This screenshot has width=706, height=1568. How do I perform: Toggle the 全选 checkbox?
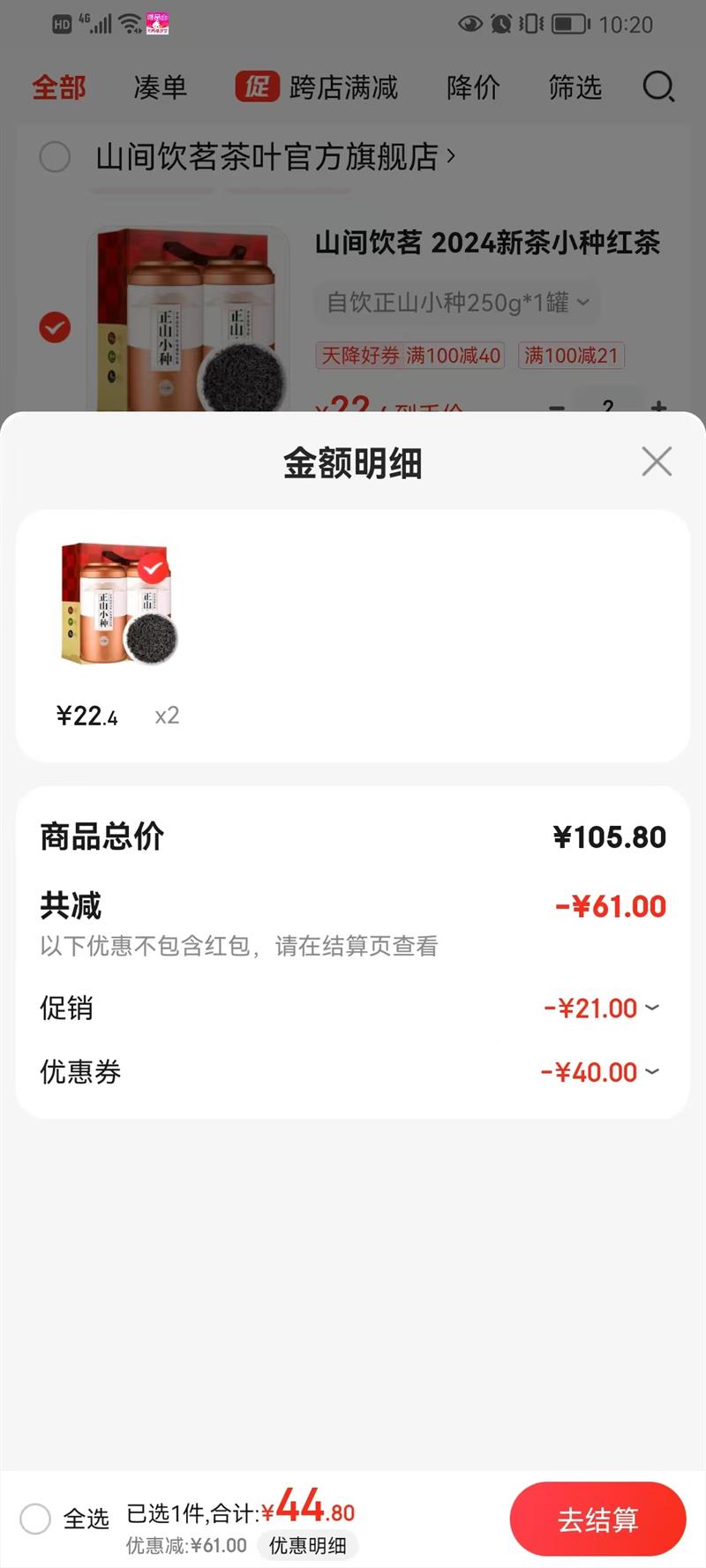coord(36,1519)
